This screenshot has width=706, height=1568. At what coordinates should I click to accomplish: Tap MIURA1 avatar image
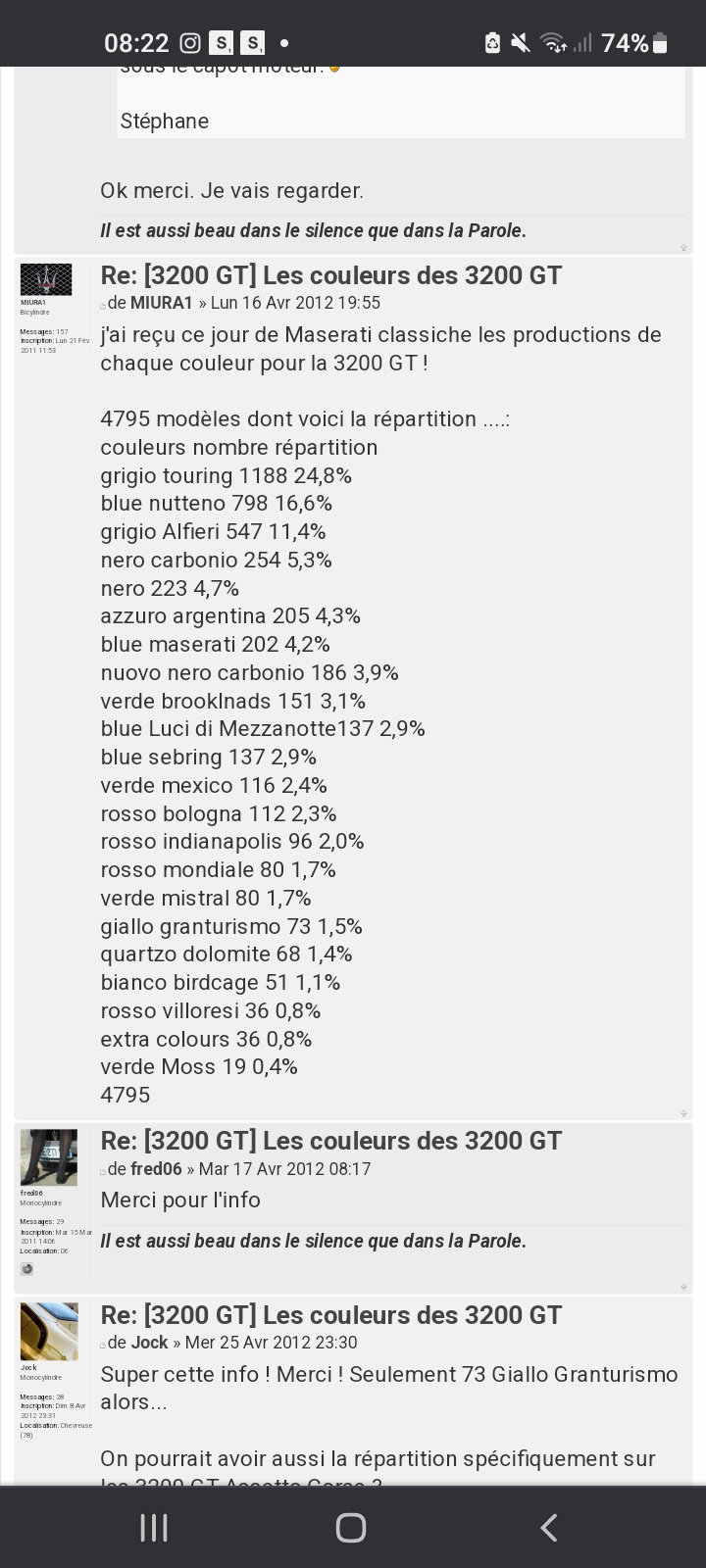click(x=46, y=279)
